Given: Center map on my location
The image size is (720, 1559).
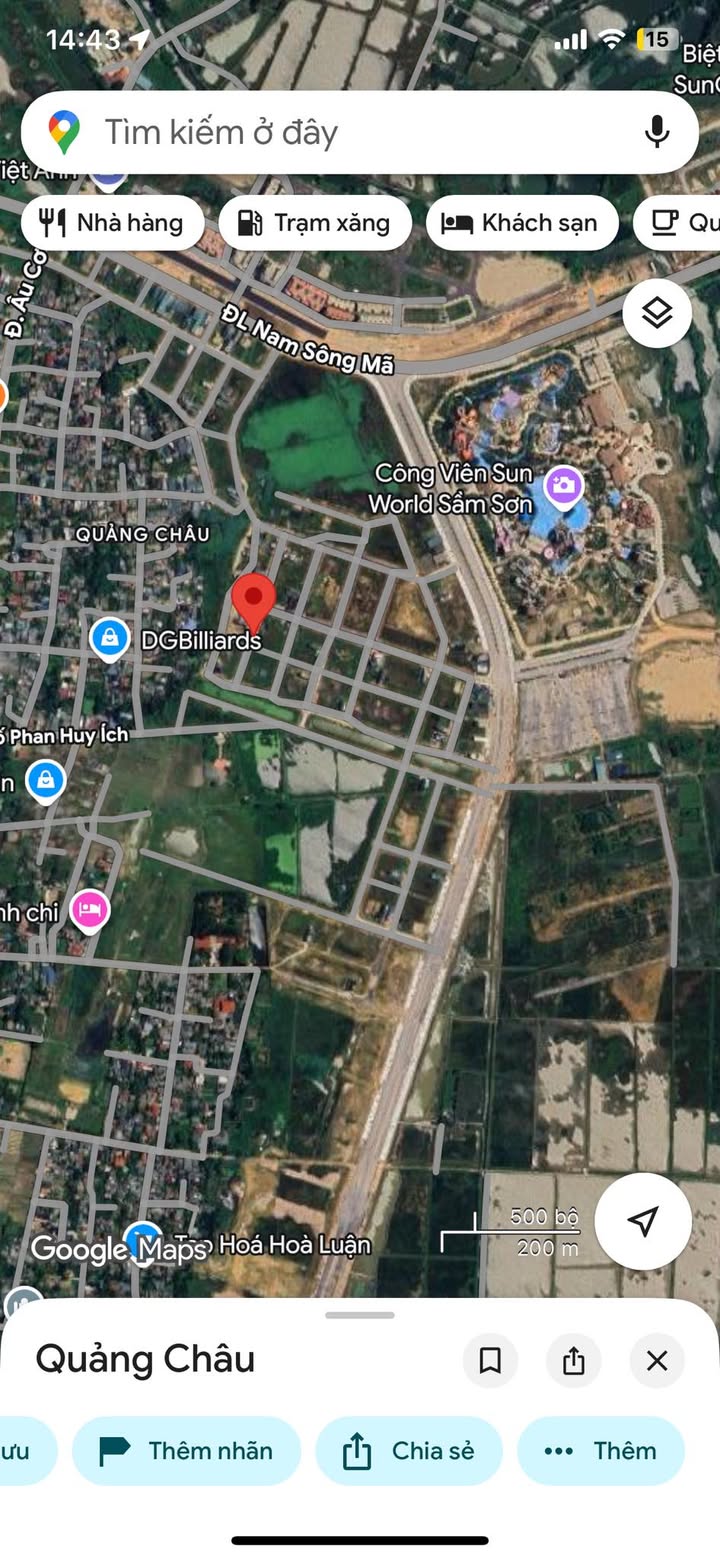Looking at the screenshot, I should pyautogui.click(x=643, y=1220).
